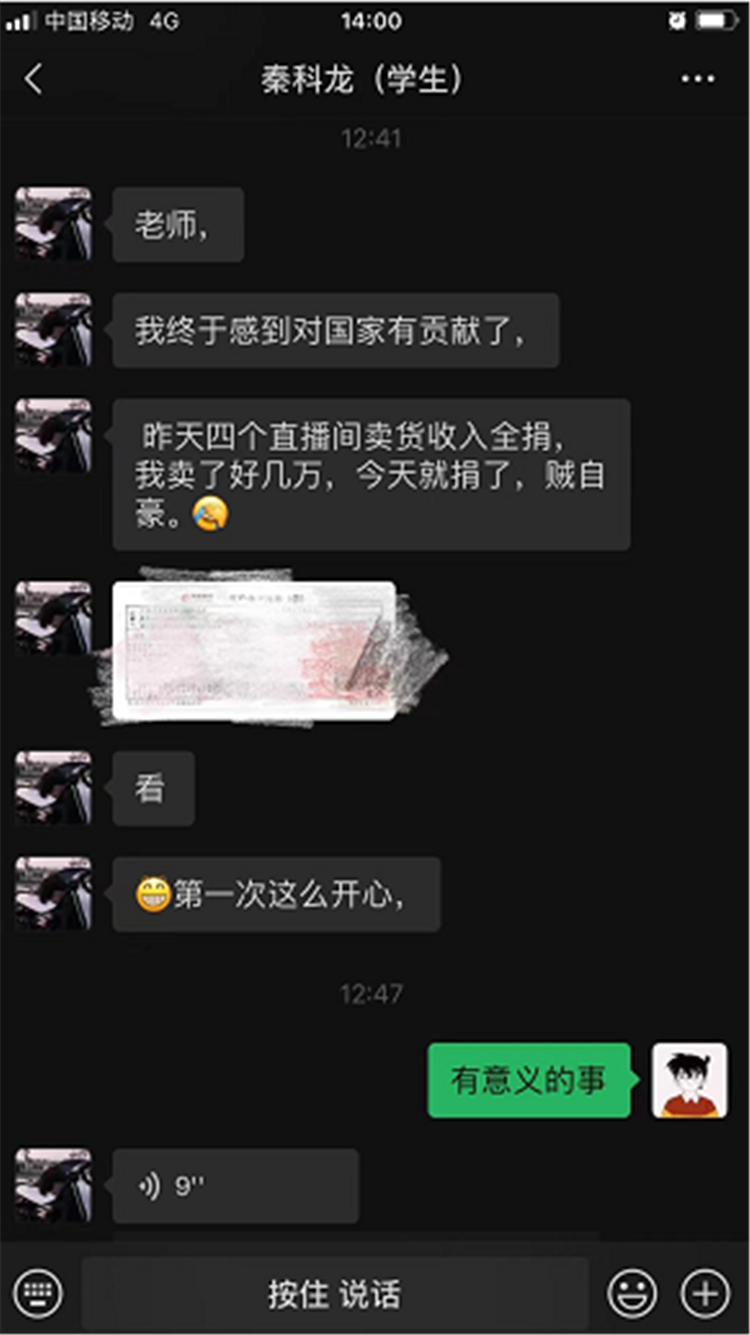Open the emoji sticker panel
This screenshot has height=1335, width=750.
coord(632,1293)
